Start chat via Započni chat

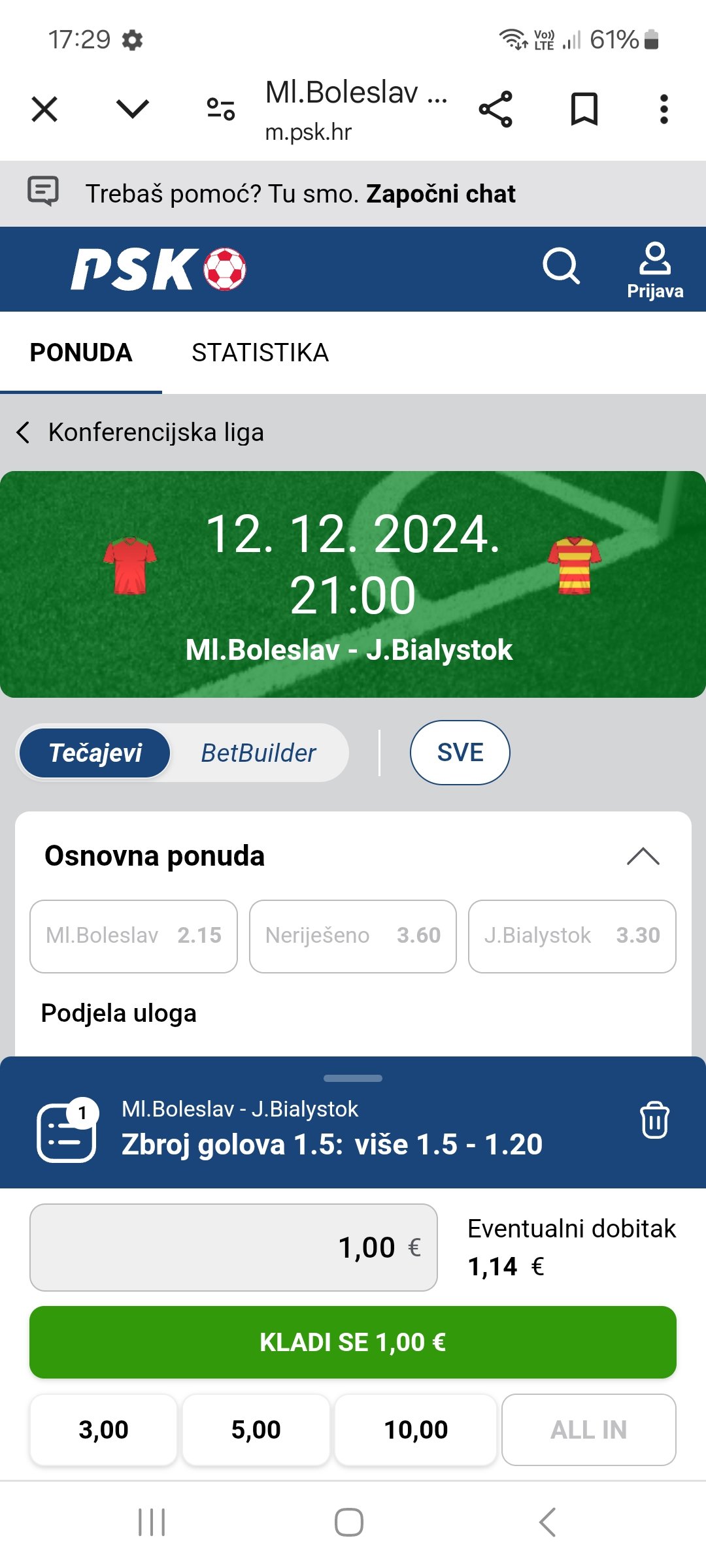pos(441,194)
